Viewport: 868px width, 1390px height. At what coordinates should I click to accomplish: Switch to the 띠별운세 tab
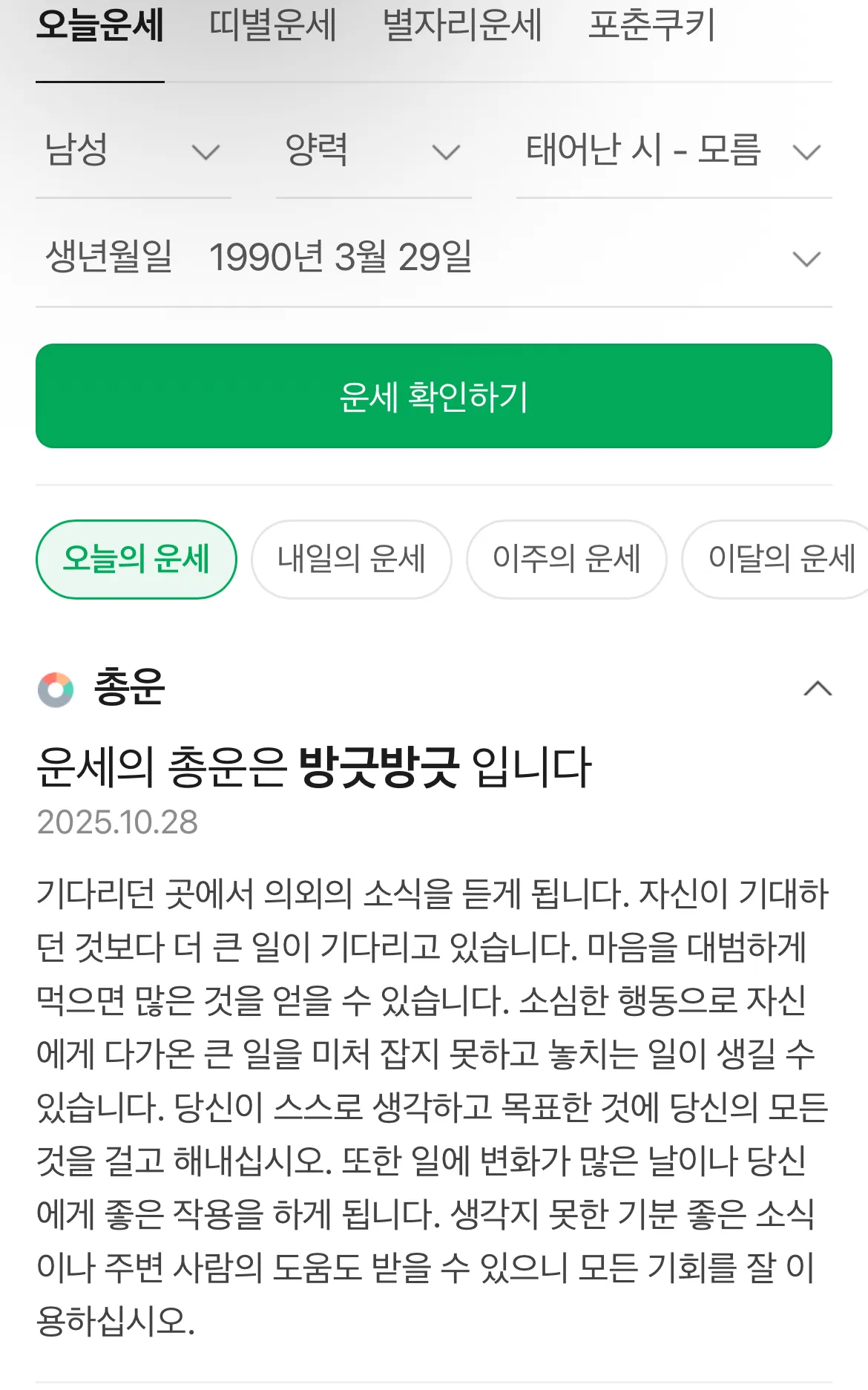(x=272, y=26)
